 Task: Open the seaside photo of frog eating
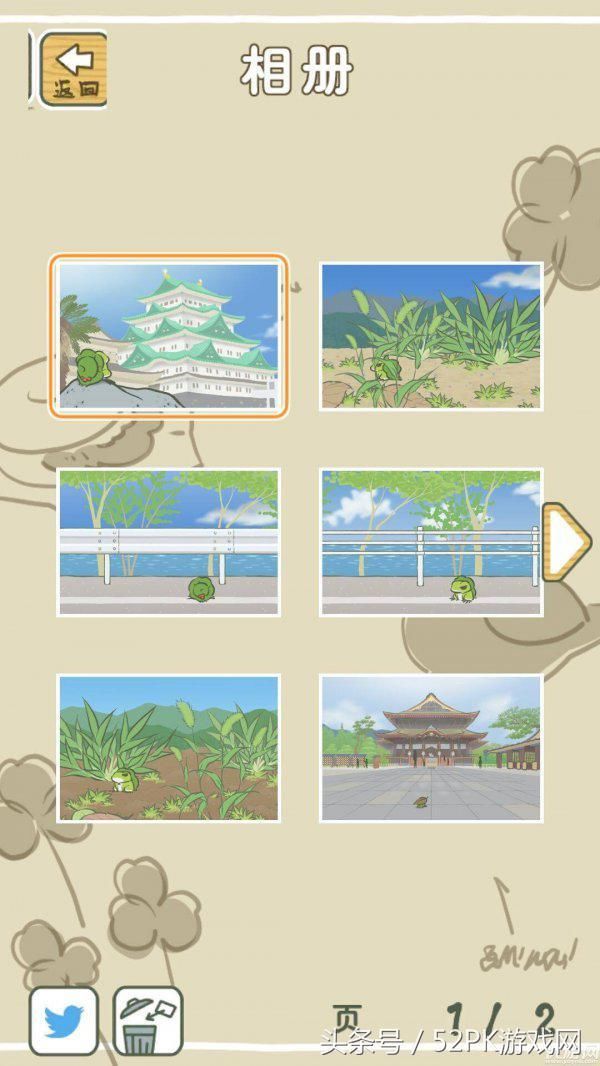tap(169, 542)
